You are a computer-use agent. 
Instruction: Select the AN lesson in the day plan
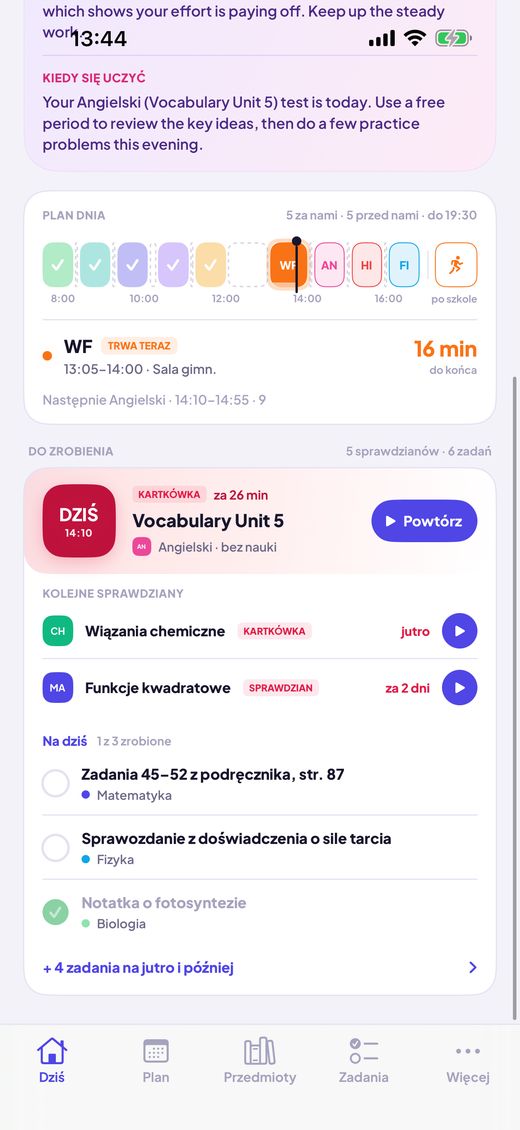[329, 265]
